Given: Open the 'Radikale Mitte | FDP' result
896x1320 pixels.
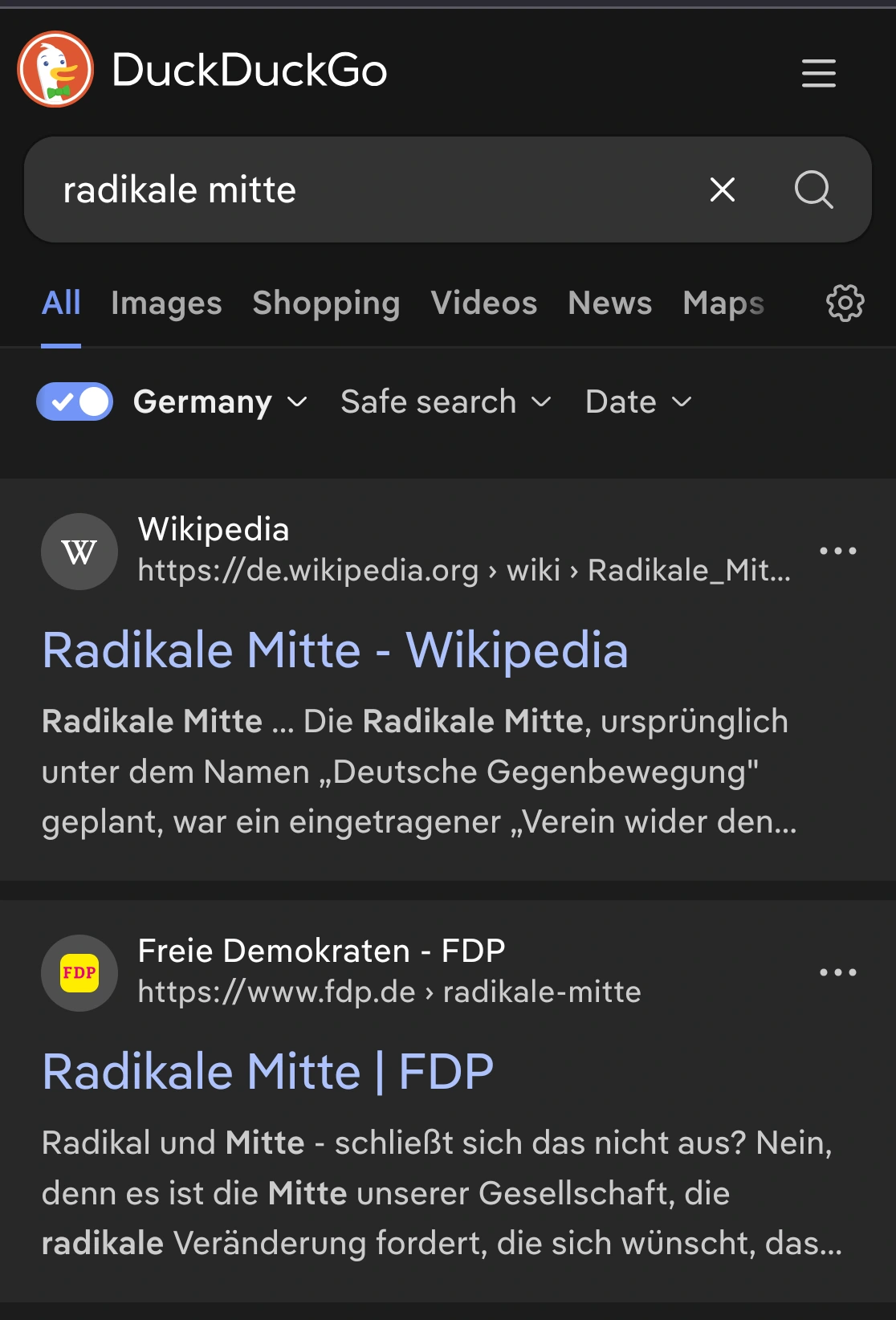Looking at the screenshot, I should pos(267,1072).
